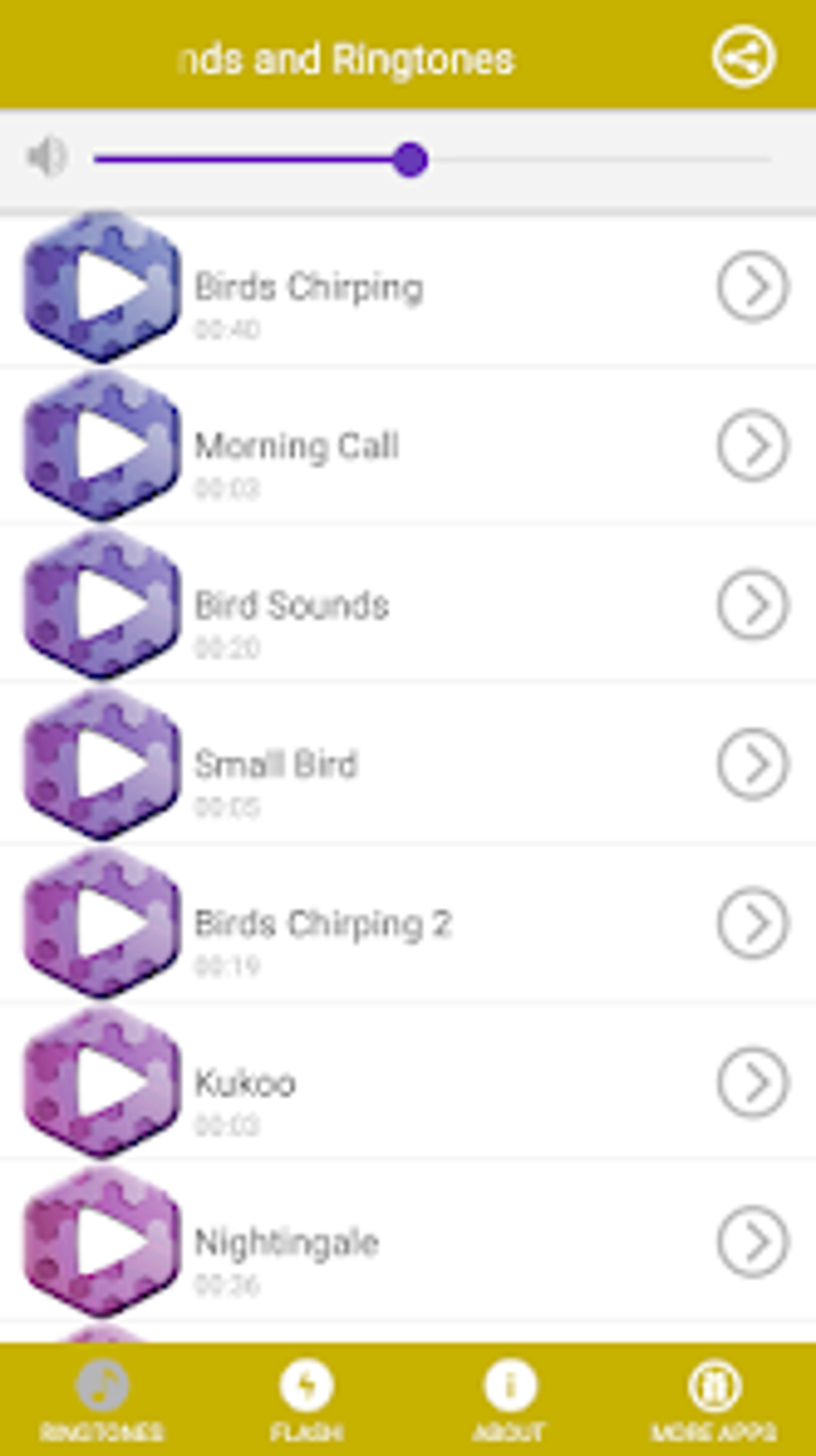
Task: Open options arrow for Nightingale
Action: tap(752, 1241)
